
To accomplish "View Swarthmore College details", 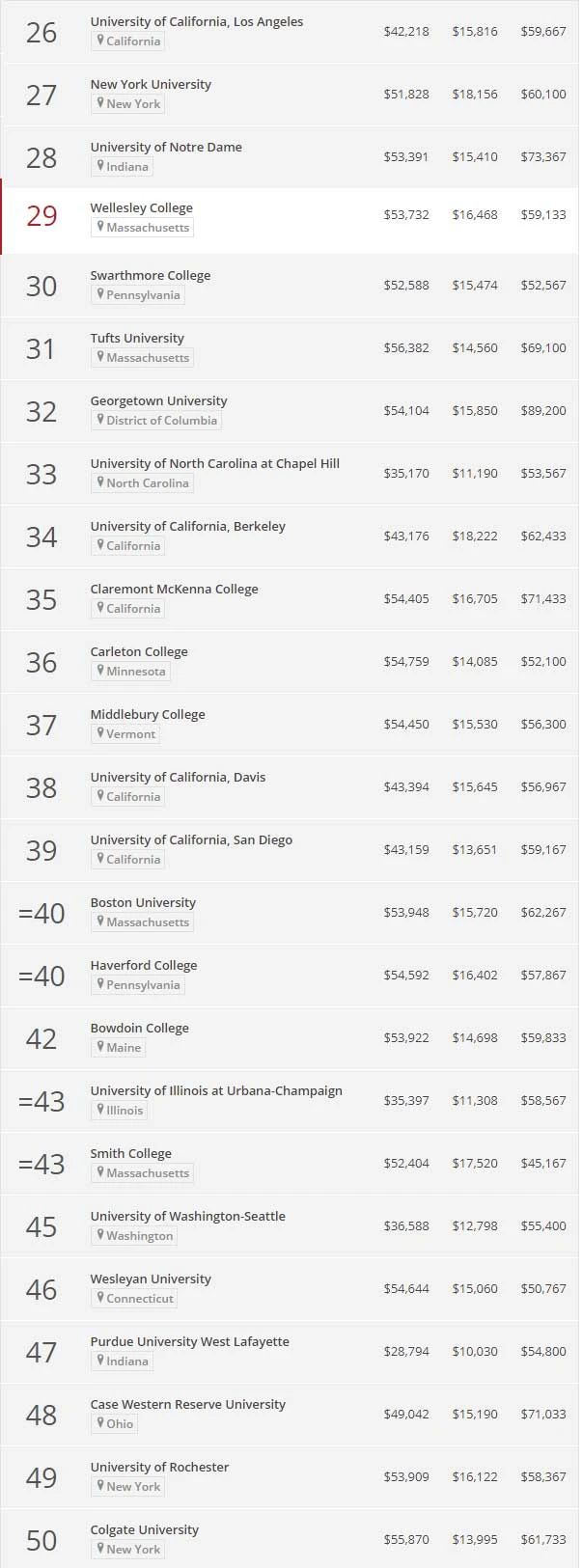I will click(x=150, y=275).
